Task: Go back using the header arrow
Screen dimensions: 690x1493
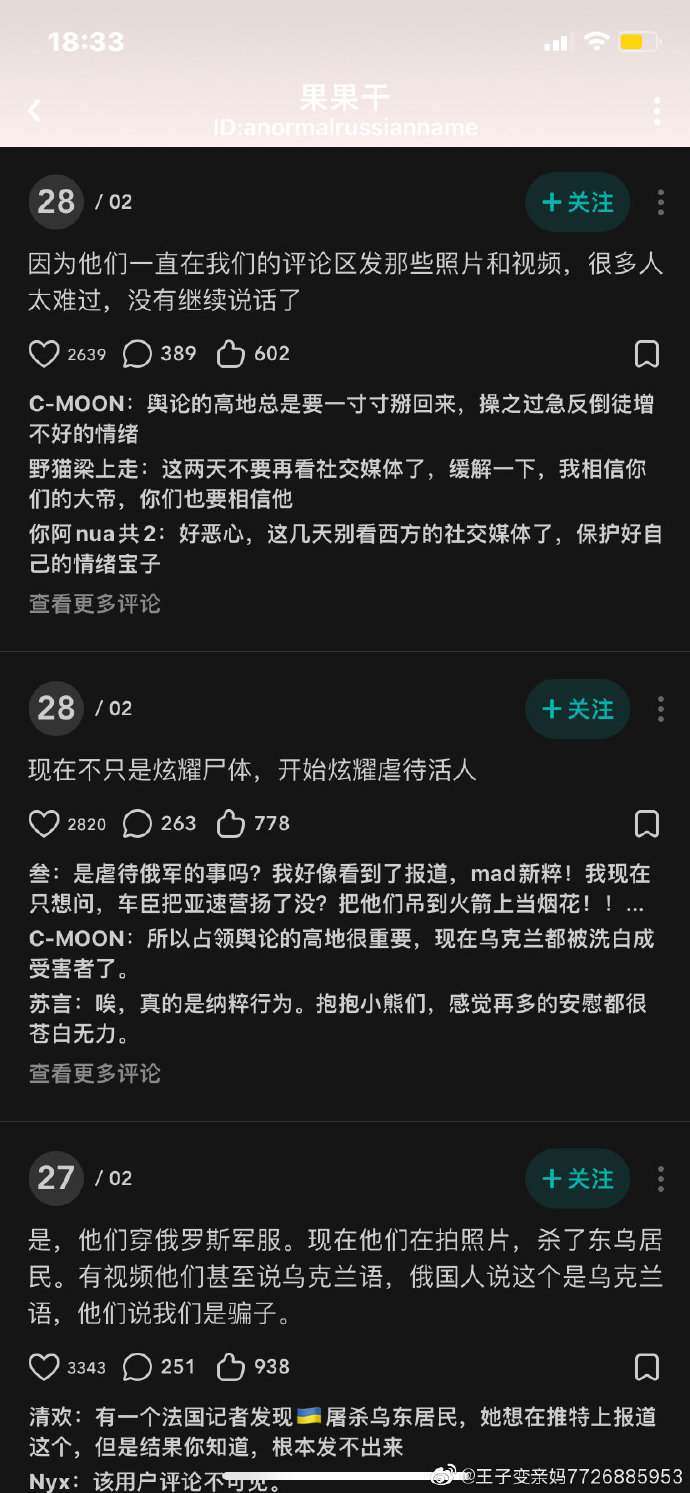Action: 34,110
